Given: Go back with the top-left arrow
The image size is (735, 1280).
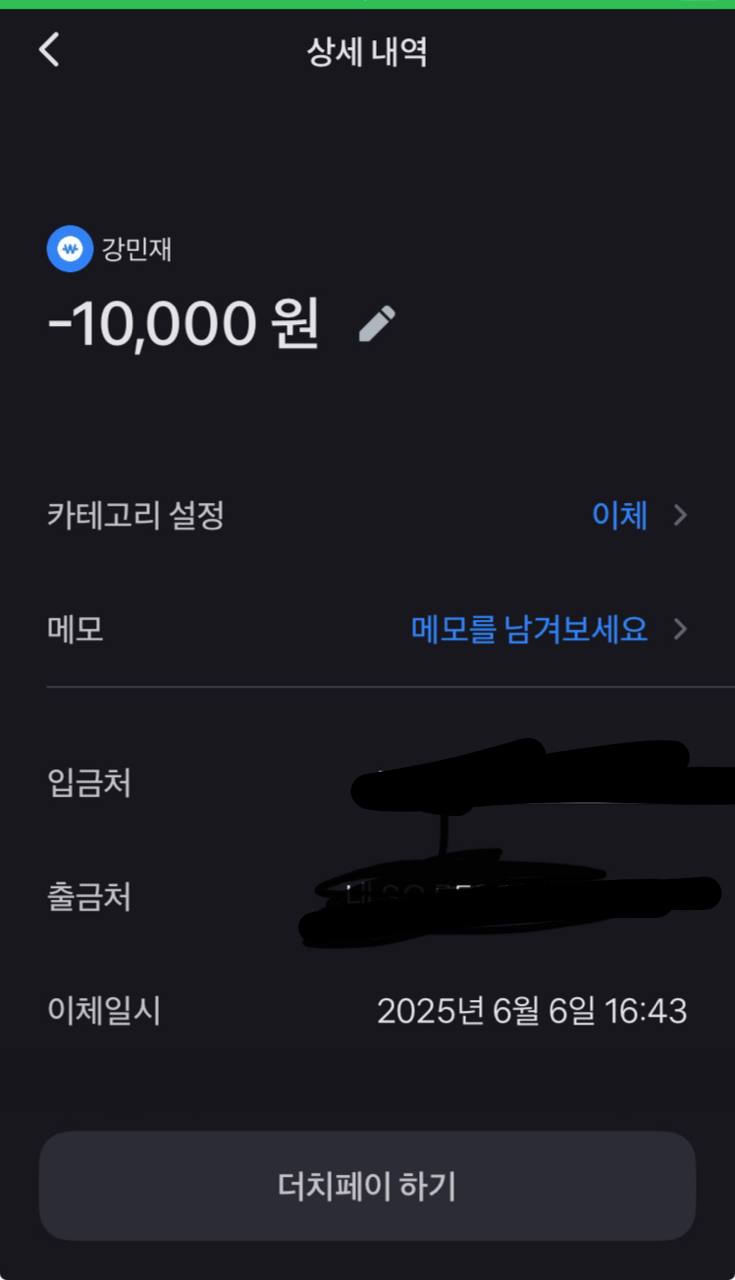Looking at the screenshot, I should (x=49, y=49).
